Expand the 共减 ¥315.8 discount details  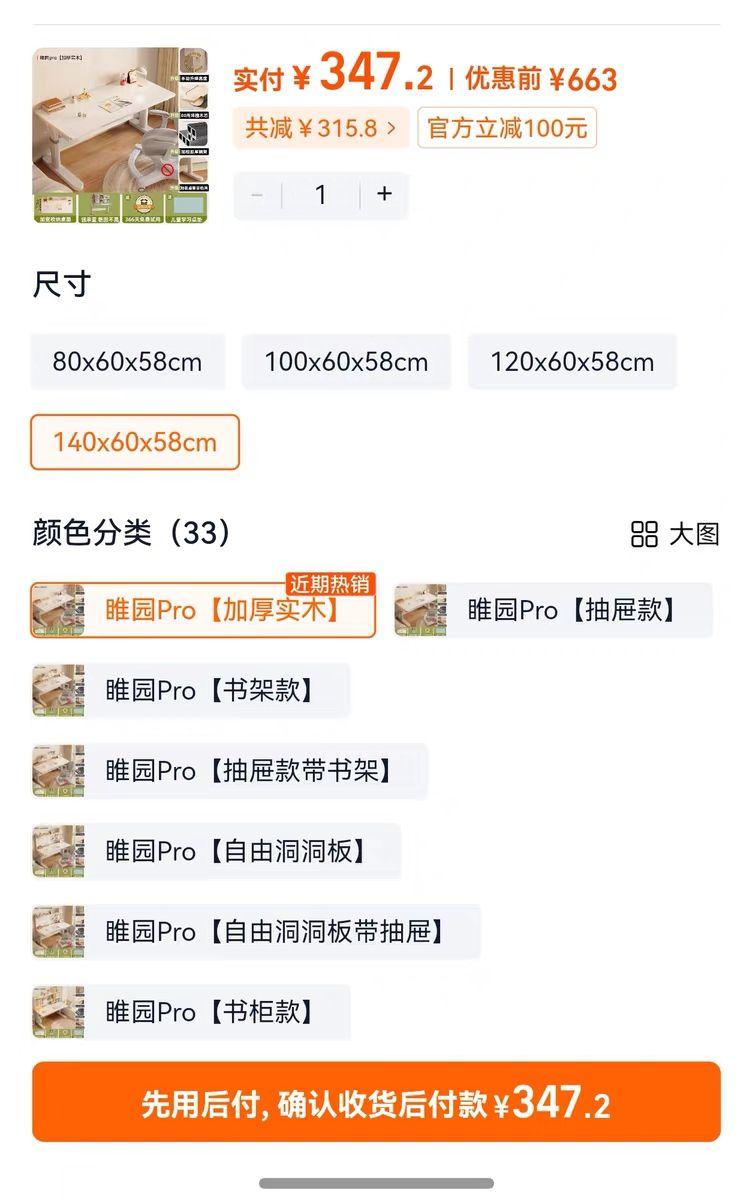(320, 128)
